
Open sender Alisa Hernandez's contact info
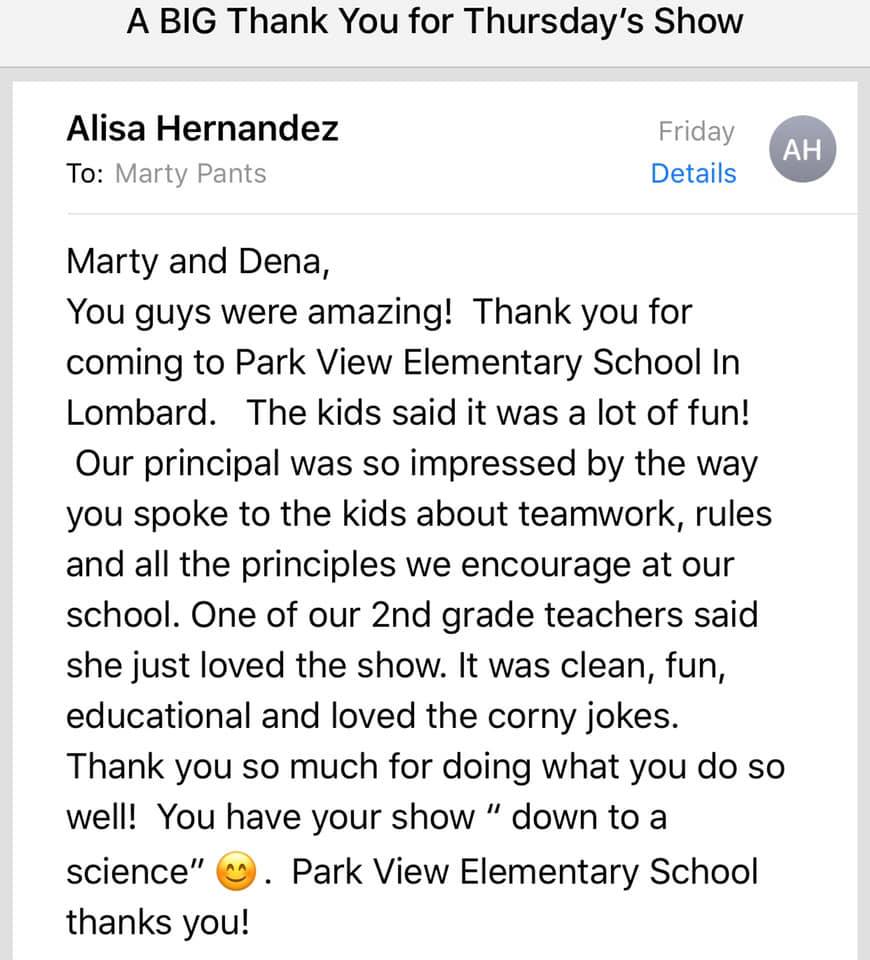[202, 129]
